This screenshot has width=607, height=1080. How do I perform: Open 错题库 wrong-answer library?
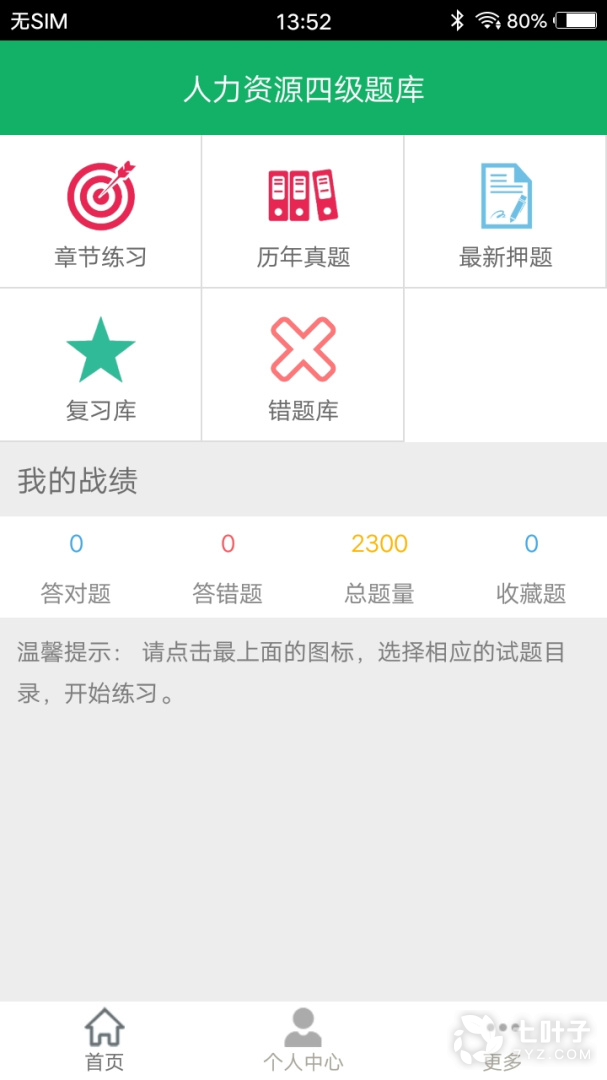303,365
